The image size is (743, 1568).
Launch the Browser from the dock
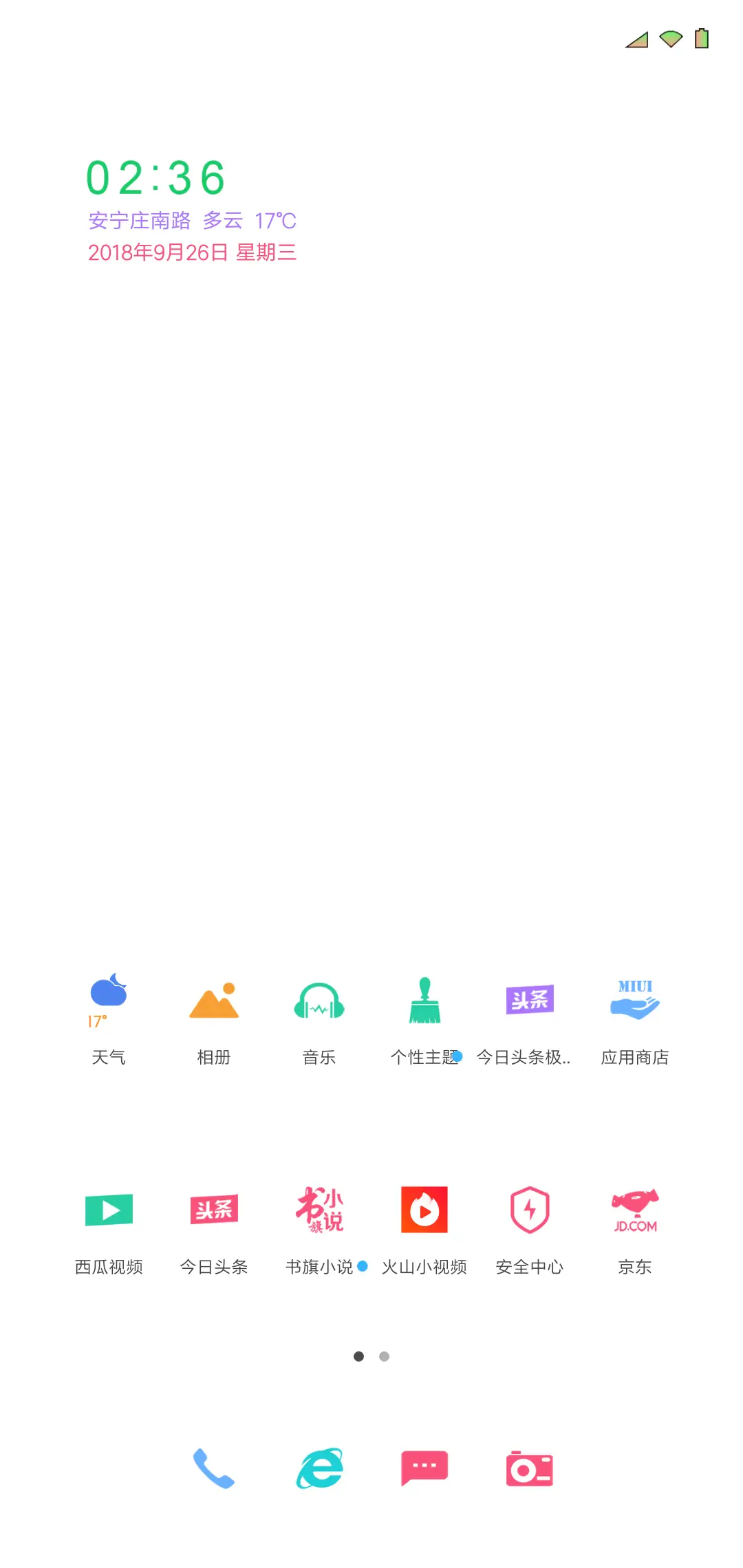click(319, 1468)
